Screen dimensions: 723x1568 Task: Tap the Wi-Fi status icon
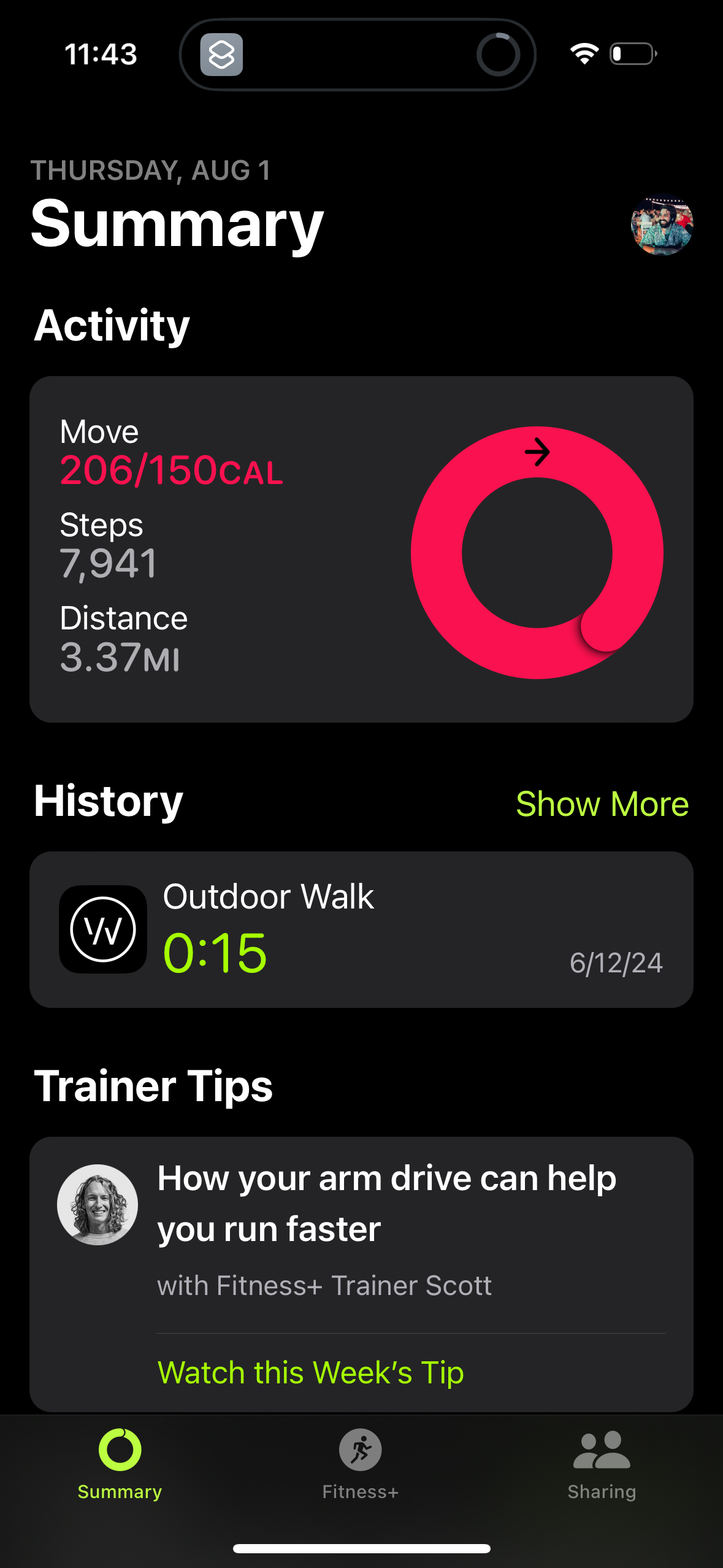pyautogui.click(x=583, y=54)
